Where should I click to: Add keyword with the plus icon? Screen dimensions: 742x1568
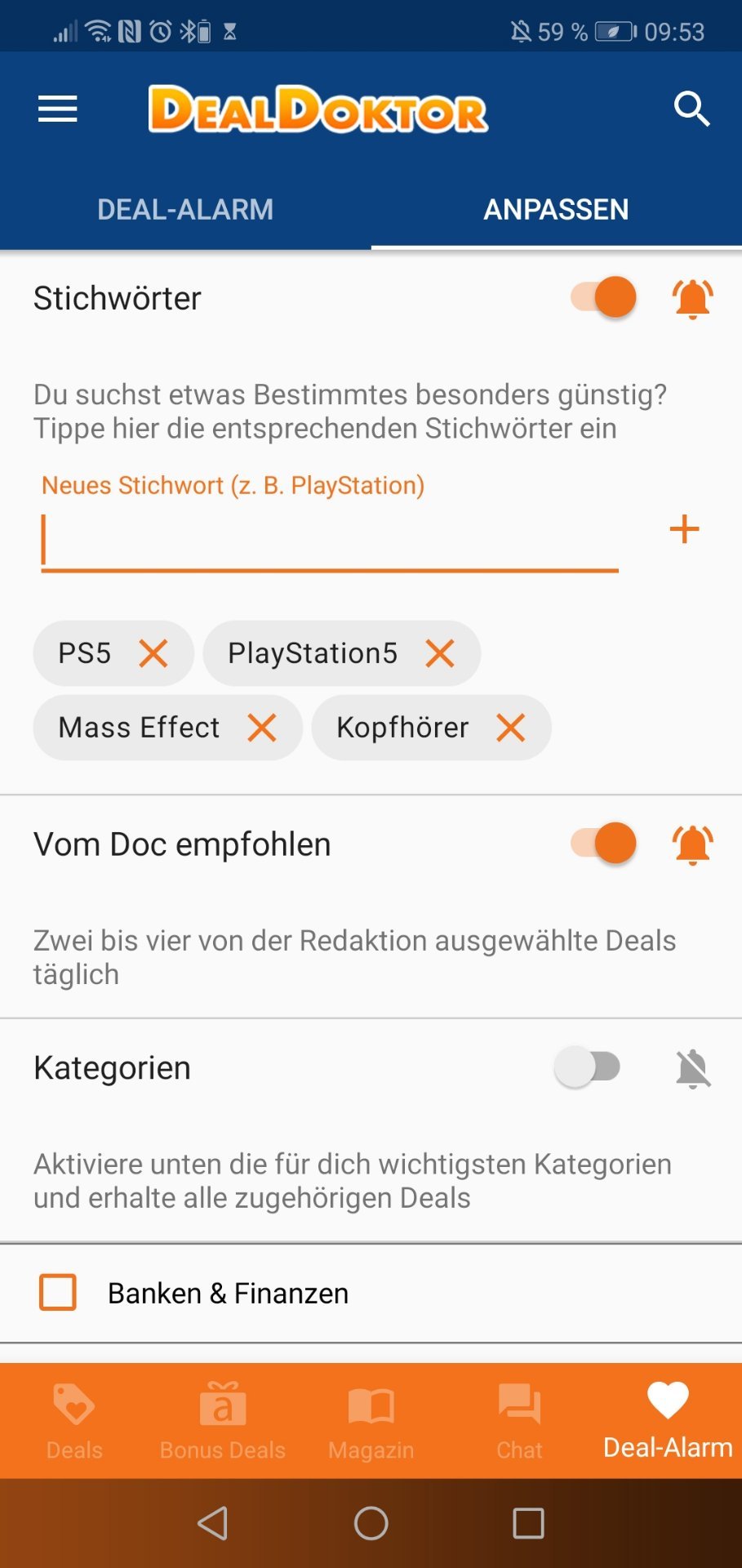click(x=684, y=529)
